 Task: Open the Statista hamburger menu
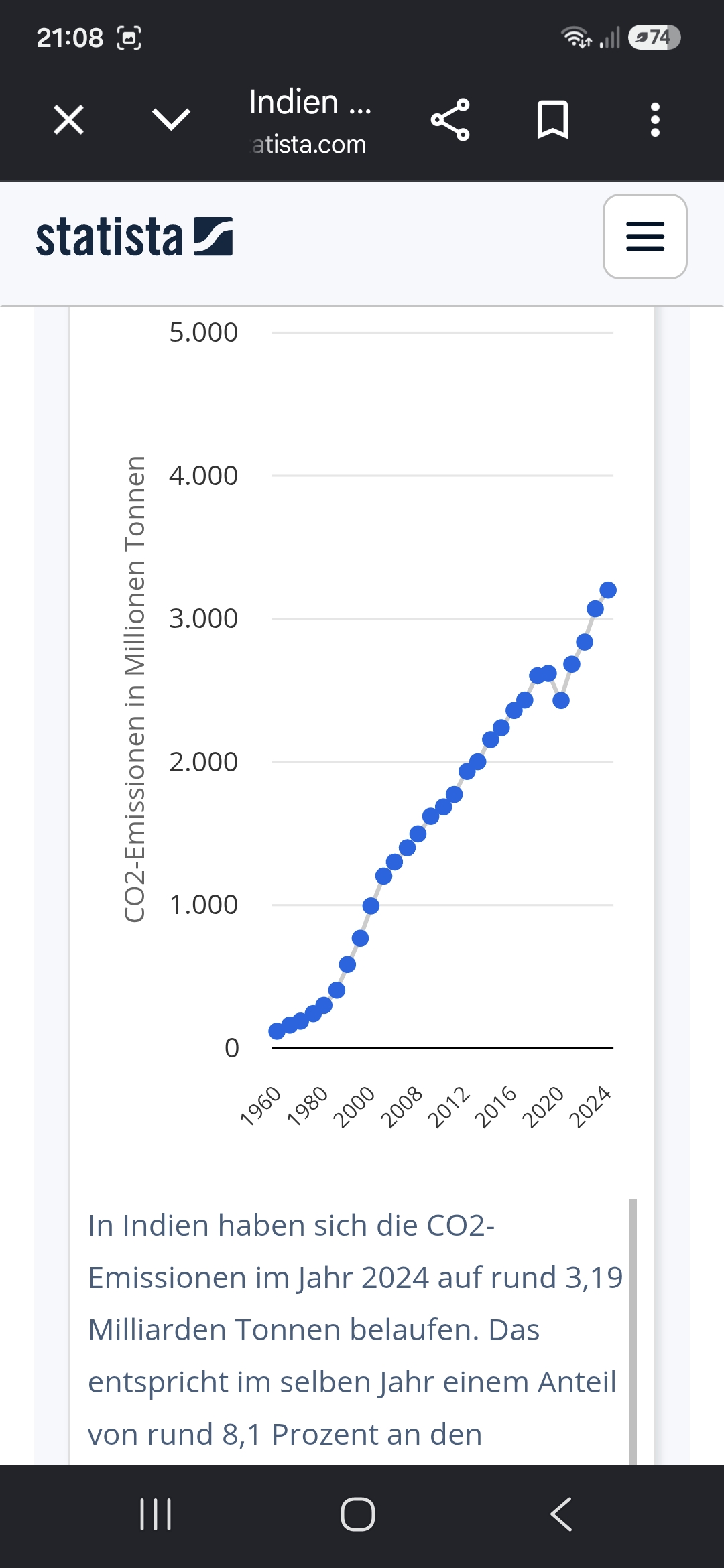[x=645, y=237]
